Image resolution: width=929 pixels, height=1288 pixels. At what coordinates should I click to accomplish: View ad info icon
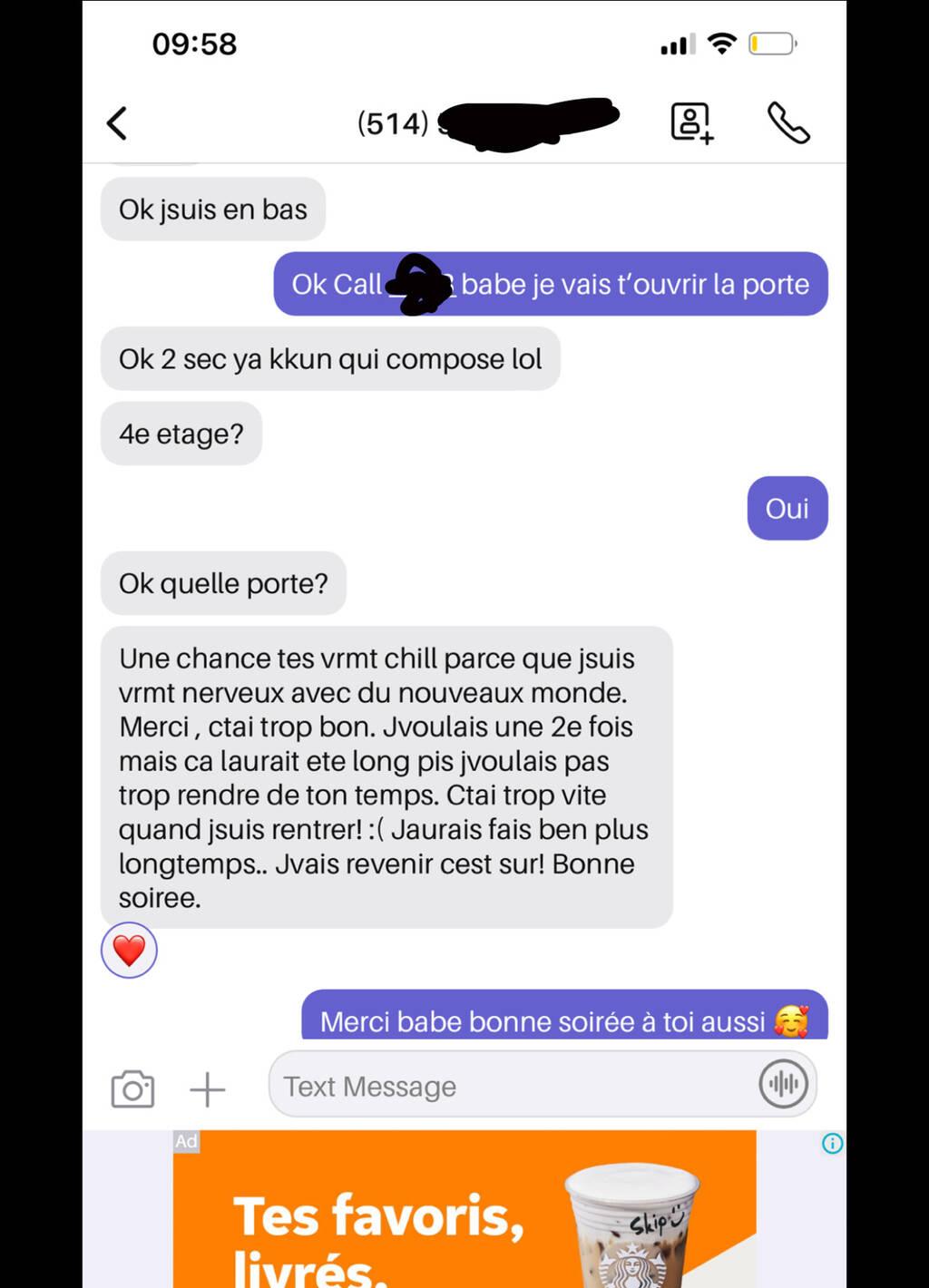click(832, 1143)
